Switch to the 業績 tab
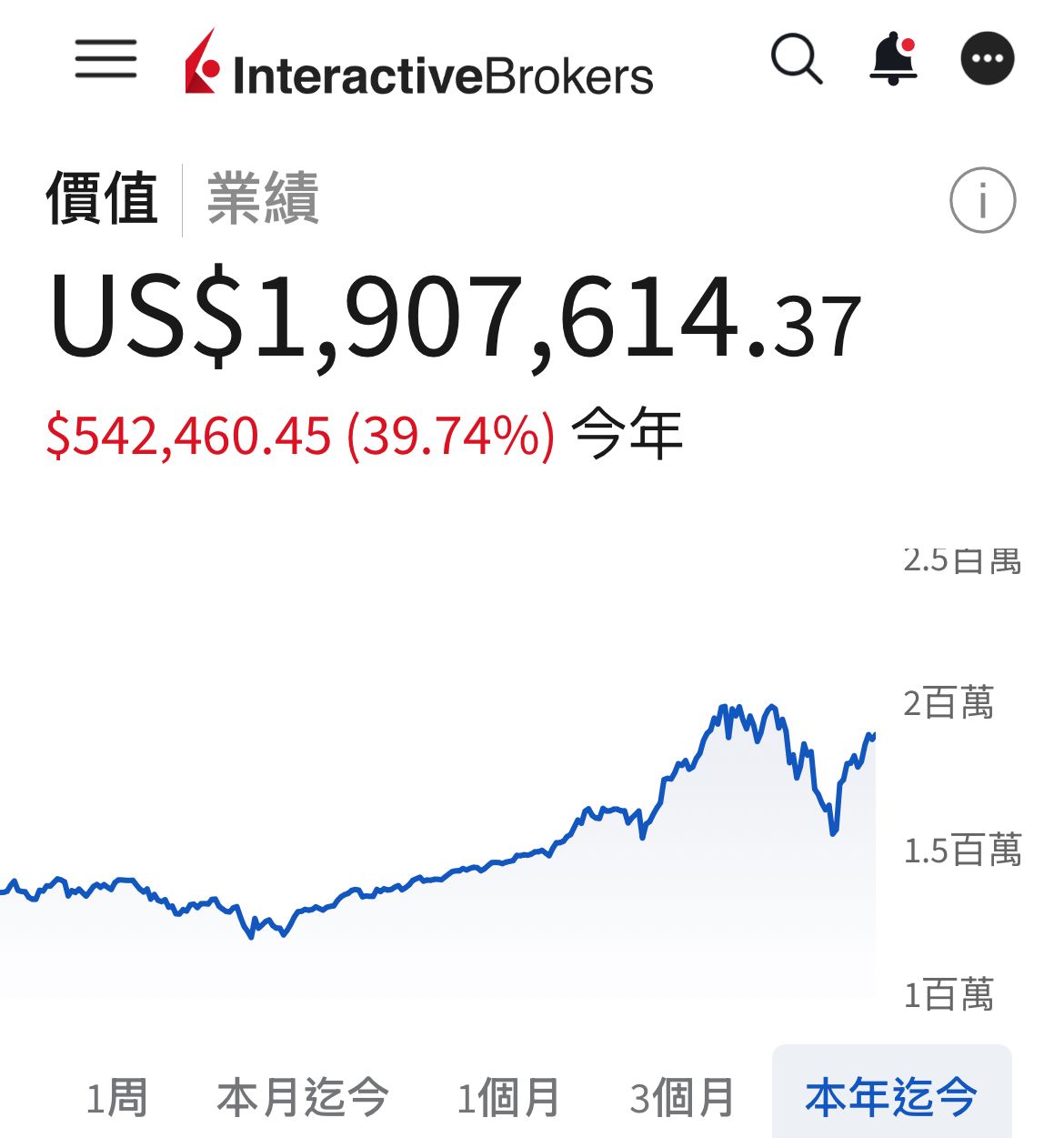 263,198
